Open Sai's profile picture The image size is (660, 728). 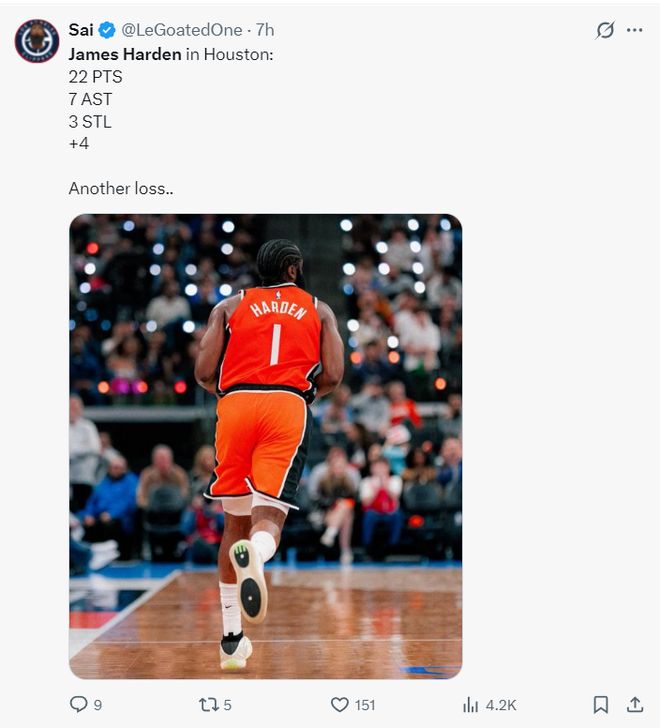point(37,41)
